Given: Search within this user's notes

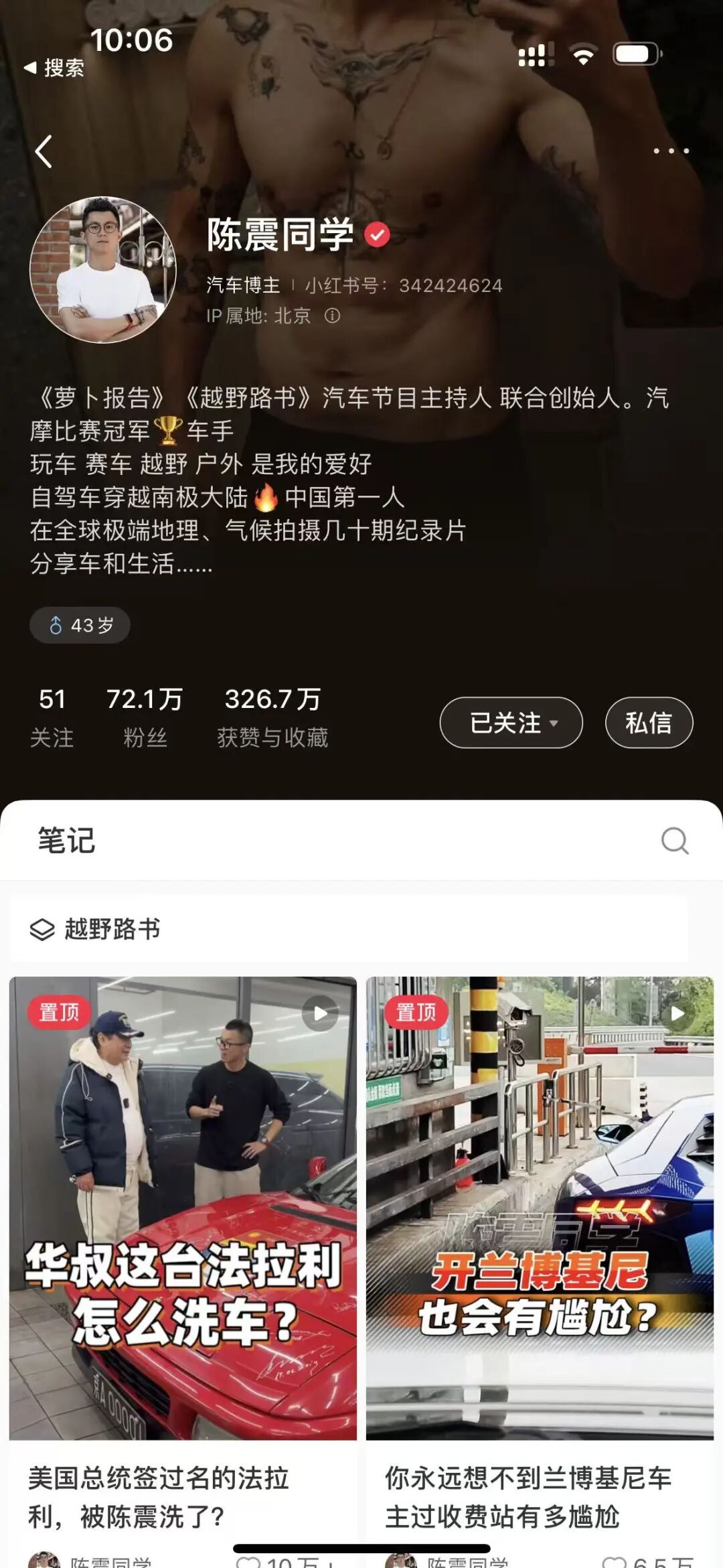Looking at the screenshot, I should (x=674, y=840).
